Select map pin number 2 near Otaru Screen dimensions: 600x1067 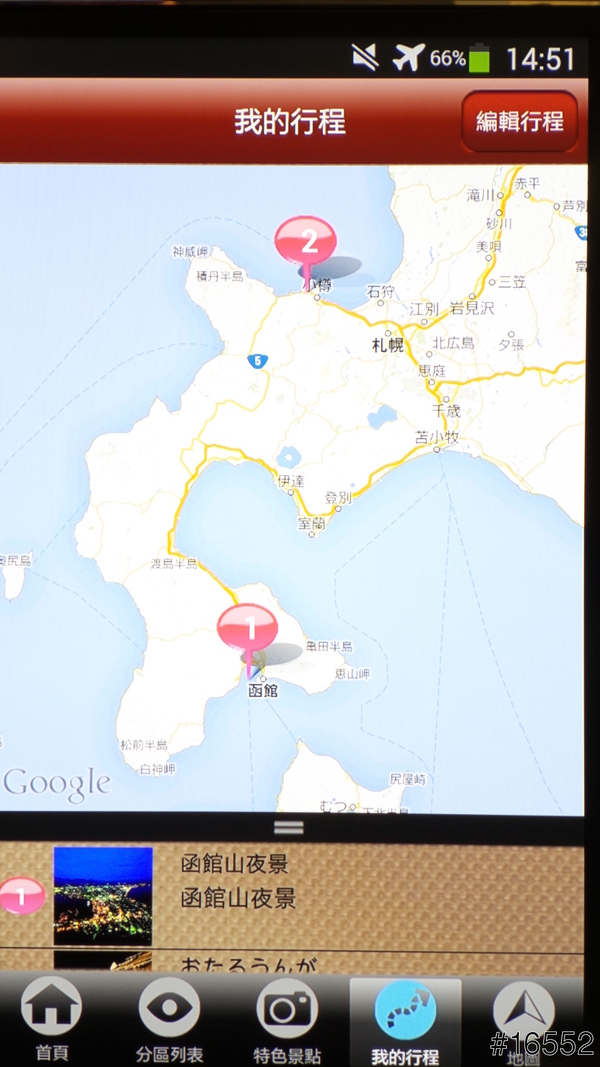[306, 243]
